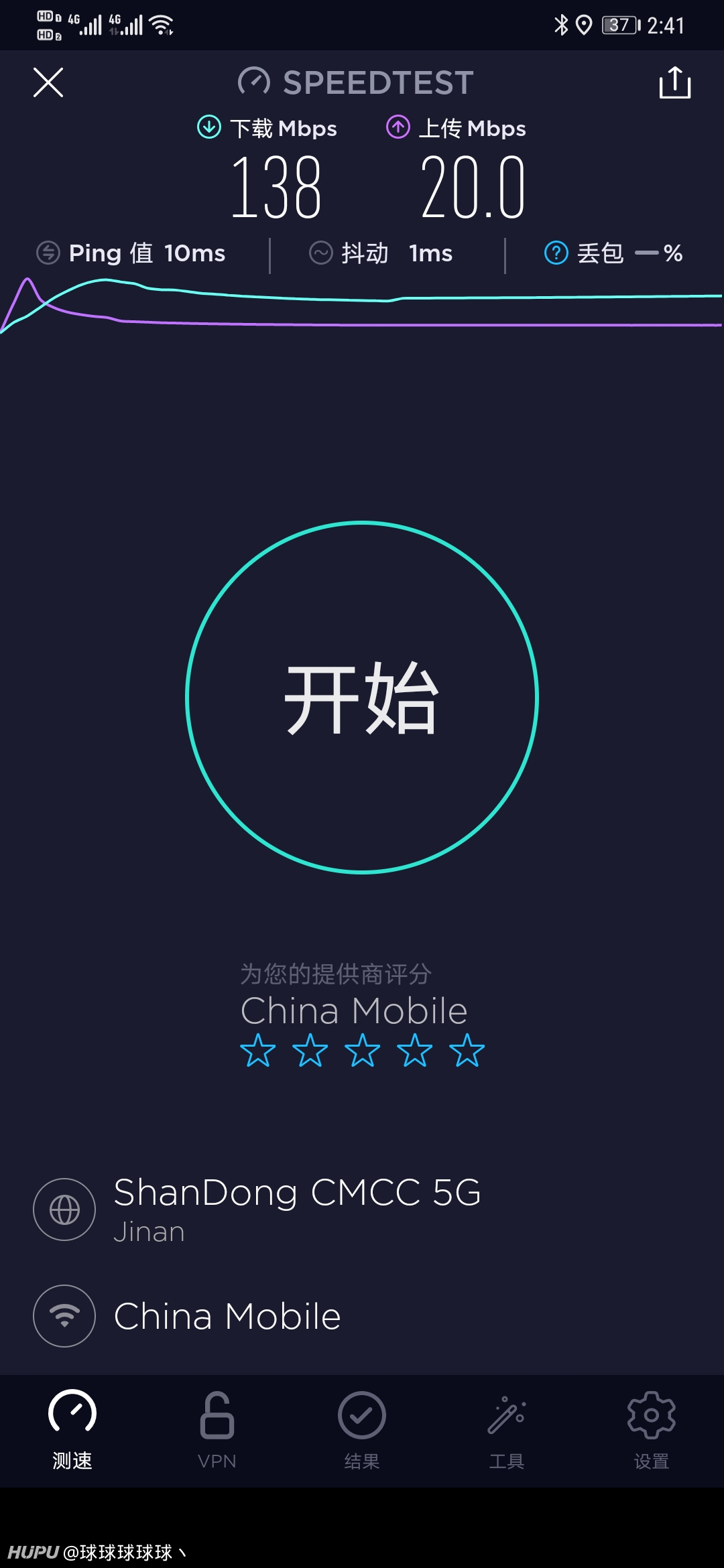Rate China Mobile five stars
Screen dimensions: 724x1568
[x=467, y=1050]
